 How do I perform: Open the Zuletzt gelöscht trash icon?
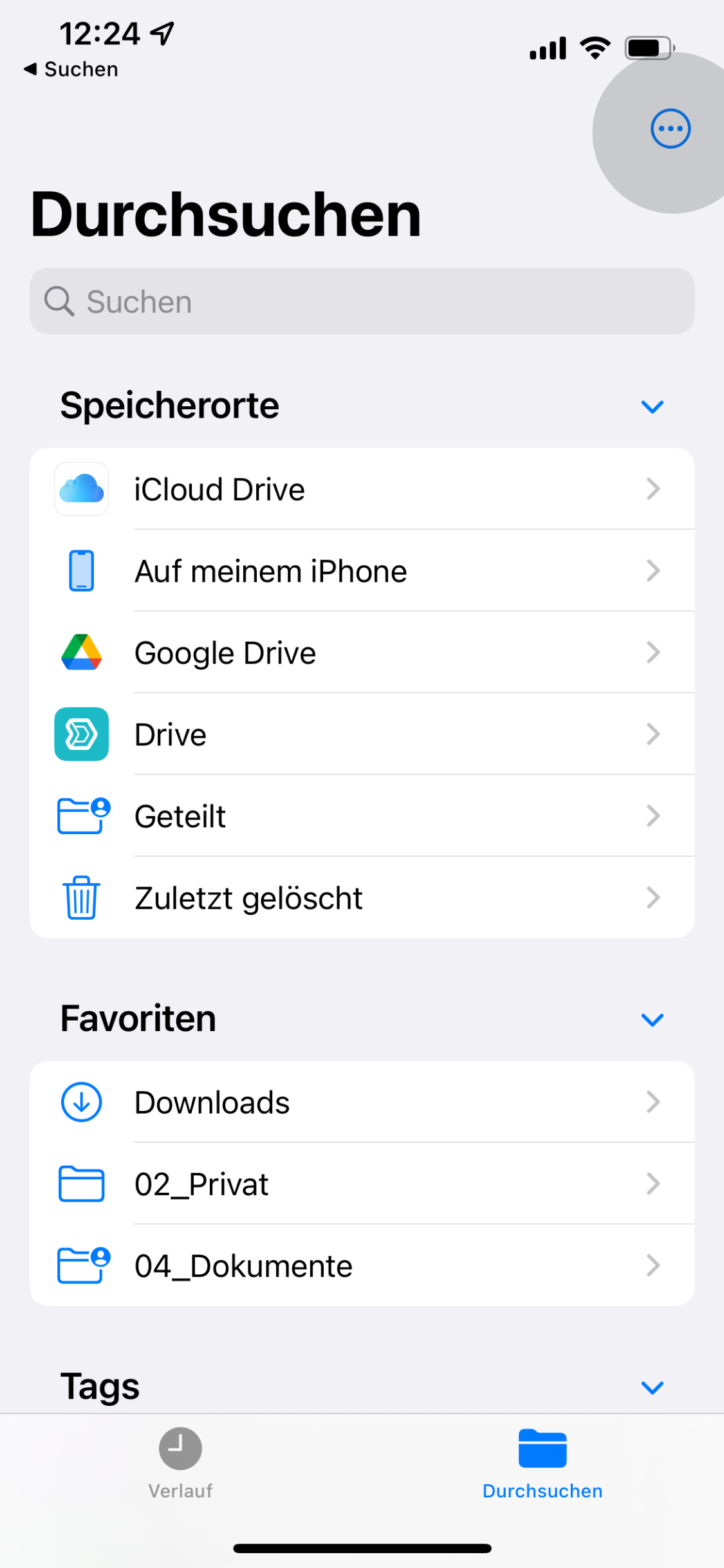click(x=81, y=897)
